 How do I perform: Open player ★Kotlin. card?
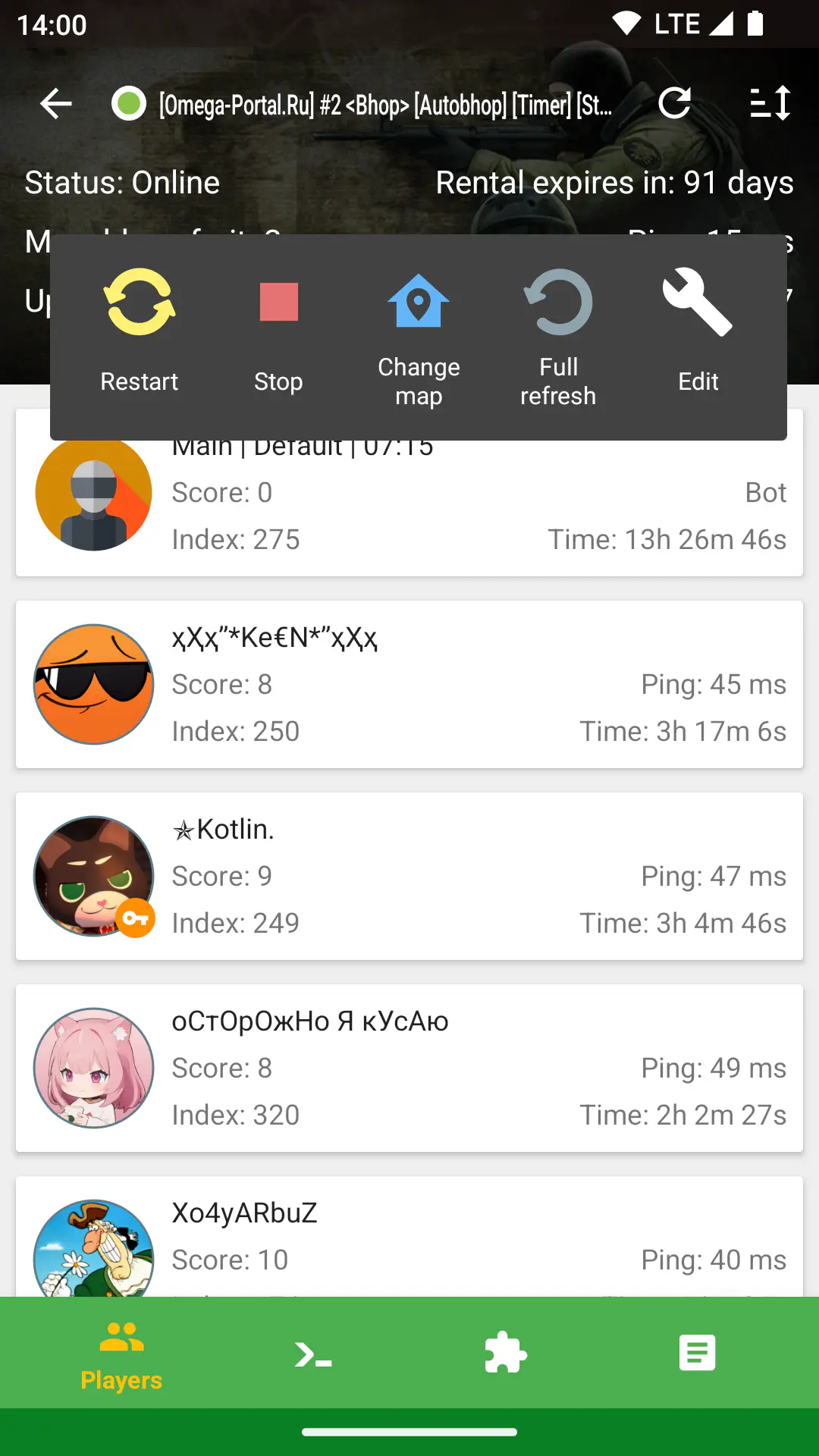pos(409,876)
